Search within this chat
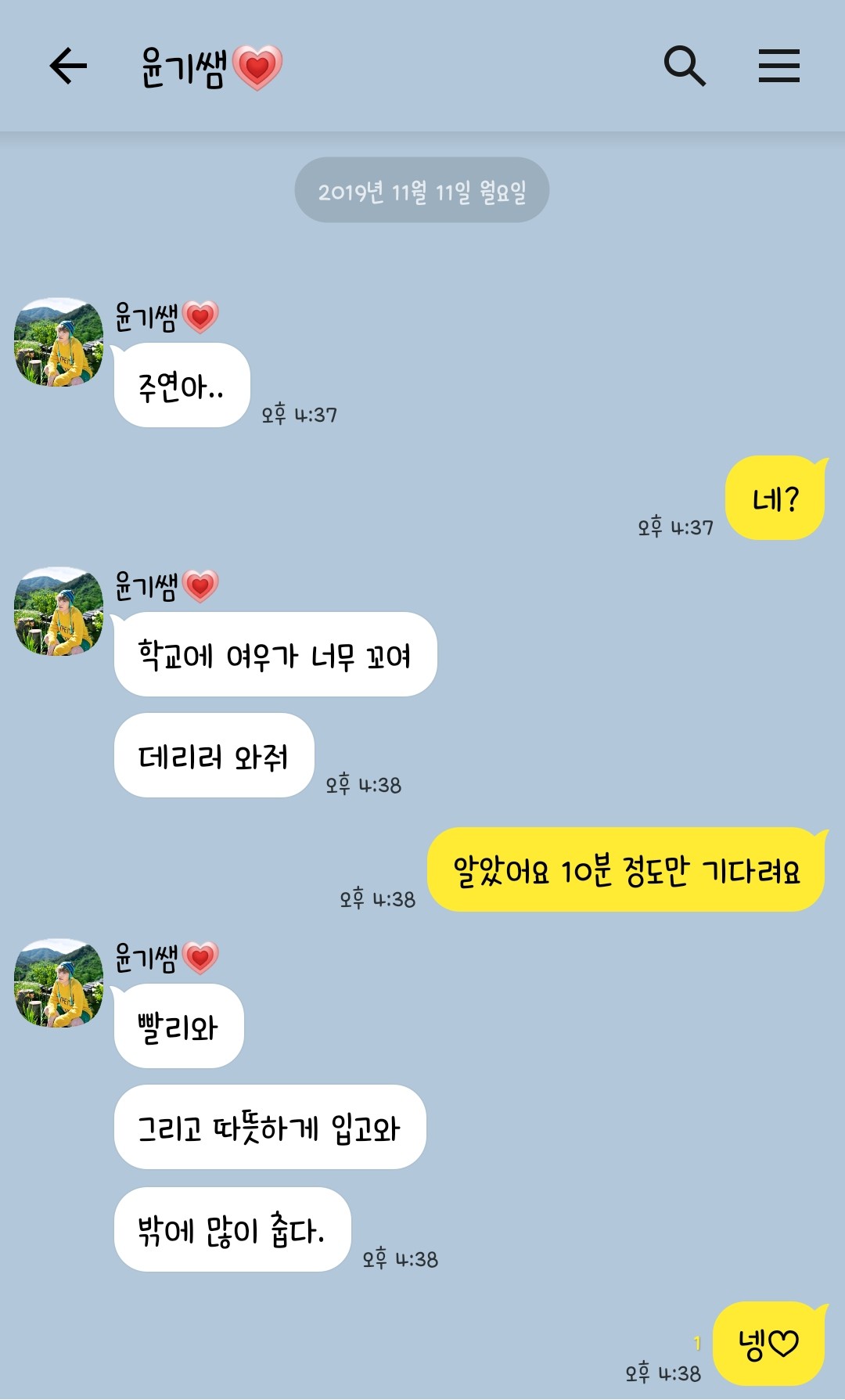Screen dimensions: 845x1400 (685, 66)
